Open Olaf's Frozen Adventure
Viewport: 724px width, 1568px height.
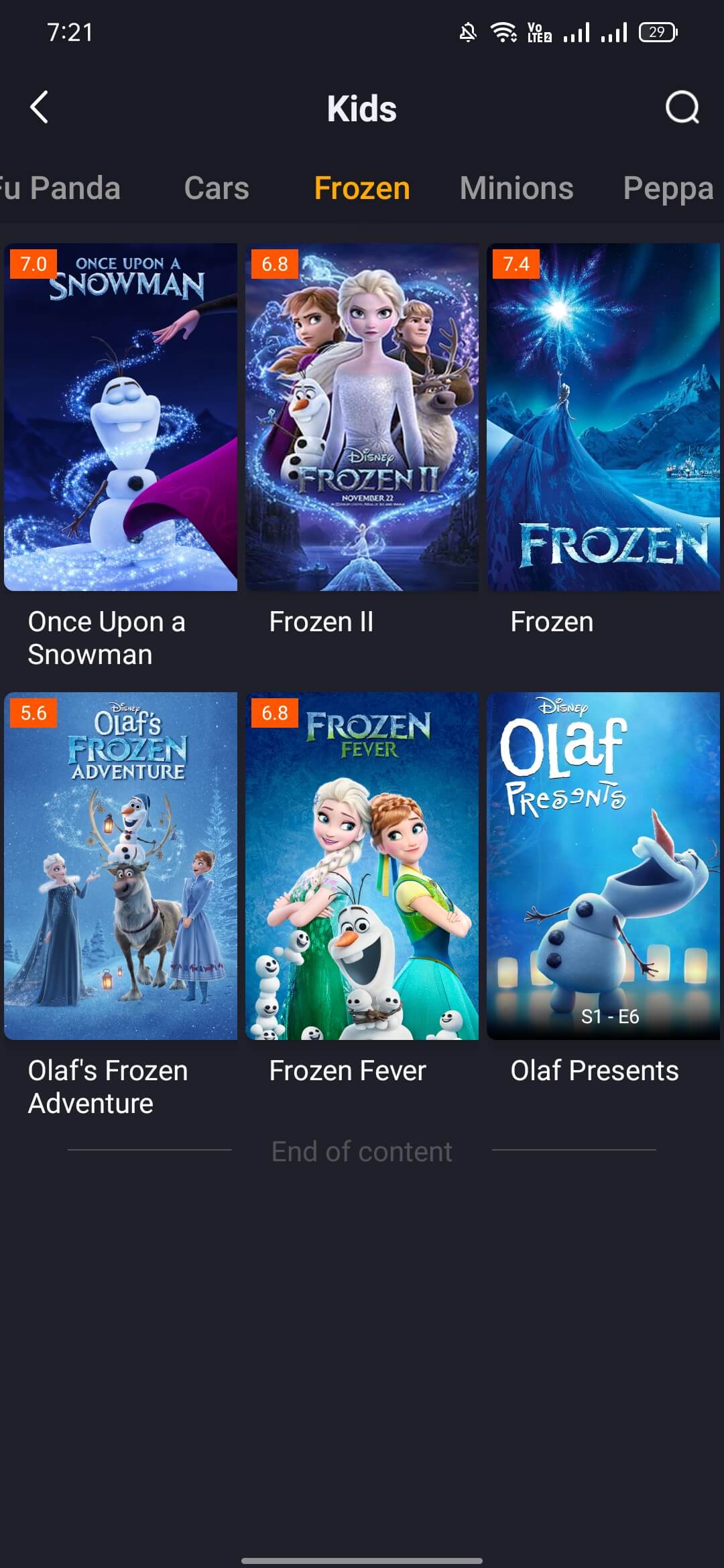tap(121, 866)
